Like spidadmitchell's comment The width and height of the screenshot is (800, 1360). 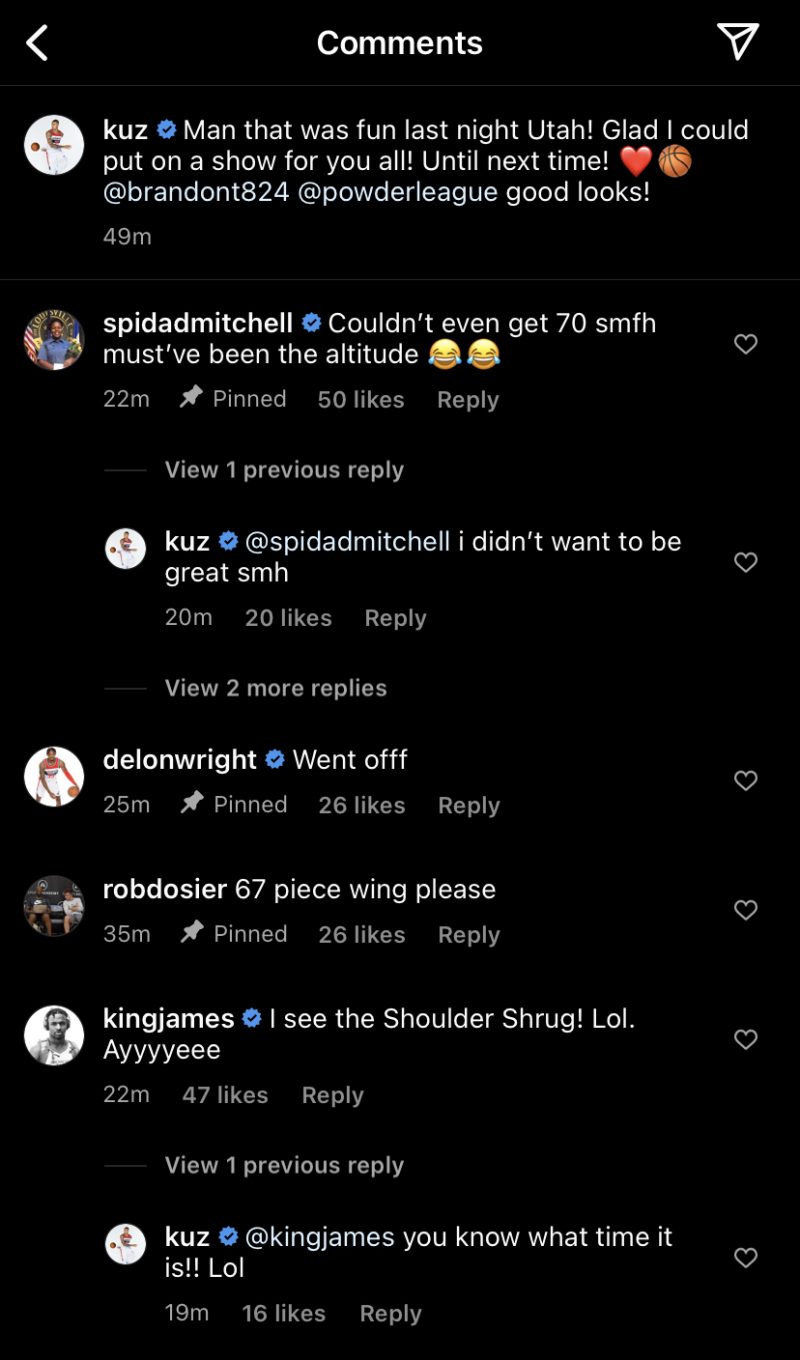click(745, 344)
